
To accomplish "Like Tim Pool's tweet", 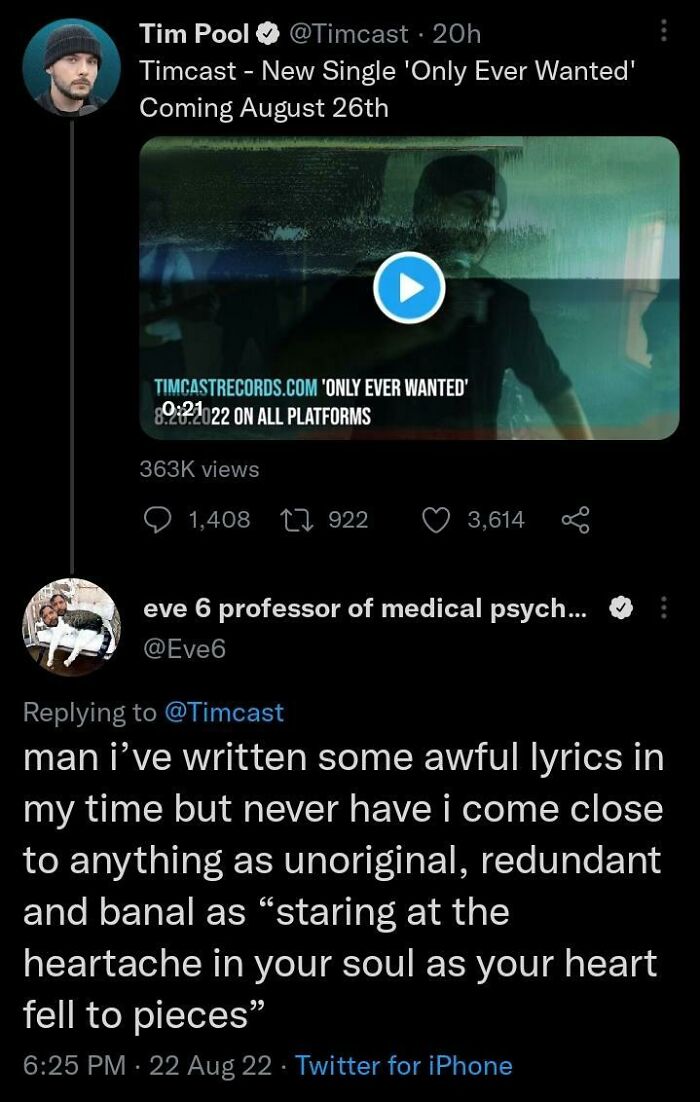I will click(x=435, y=519).
